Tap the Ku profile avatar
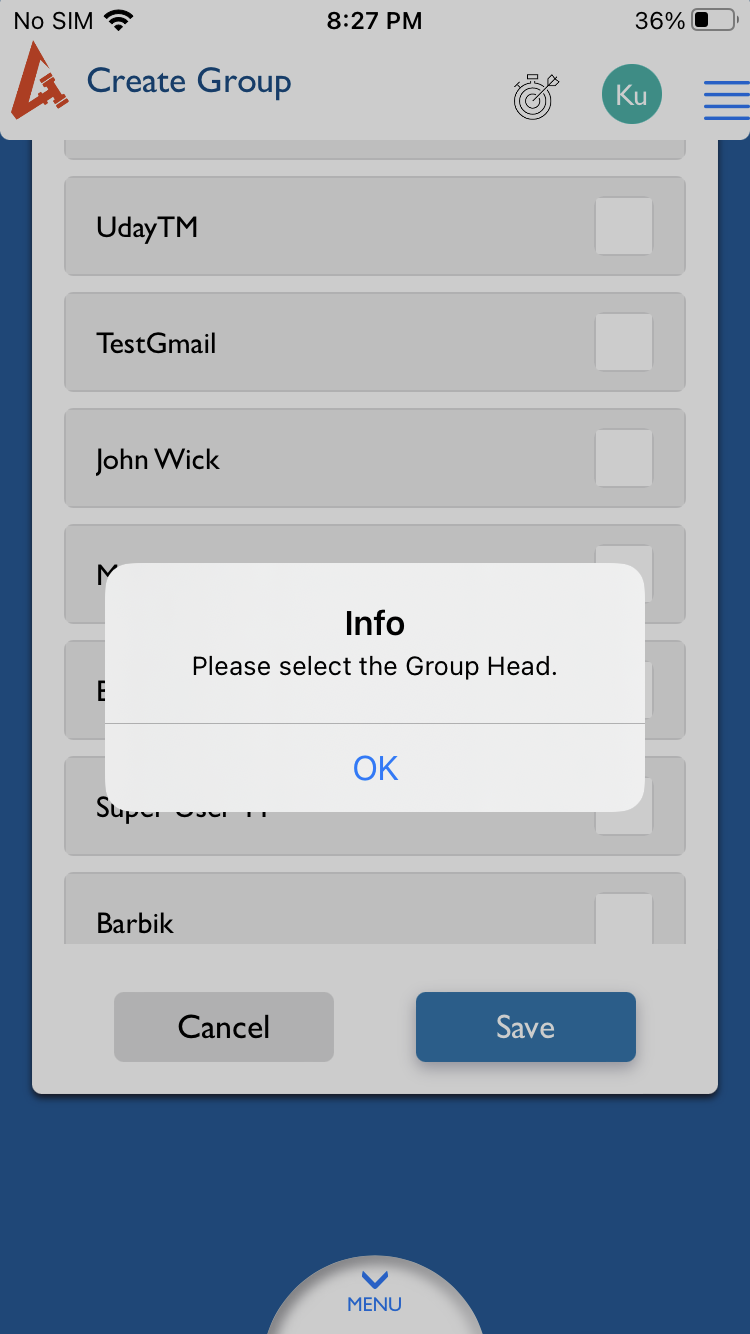 point(631,94)
